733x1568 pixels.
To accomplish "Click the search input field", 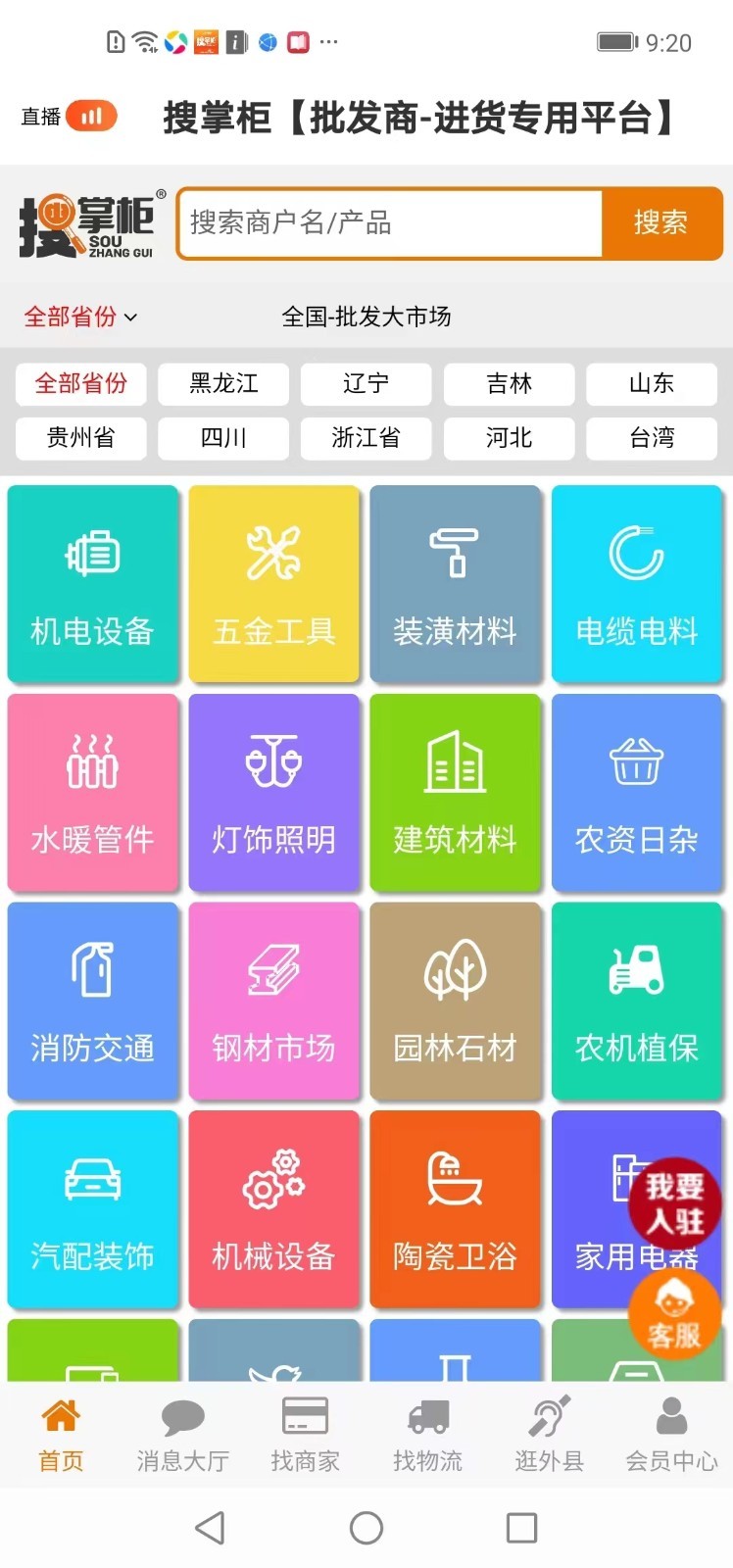I will click(389, 223).
